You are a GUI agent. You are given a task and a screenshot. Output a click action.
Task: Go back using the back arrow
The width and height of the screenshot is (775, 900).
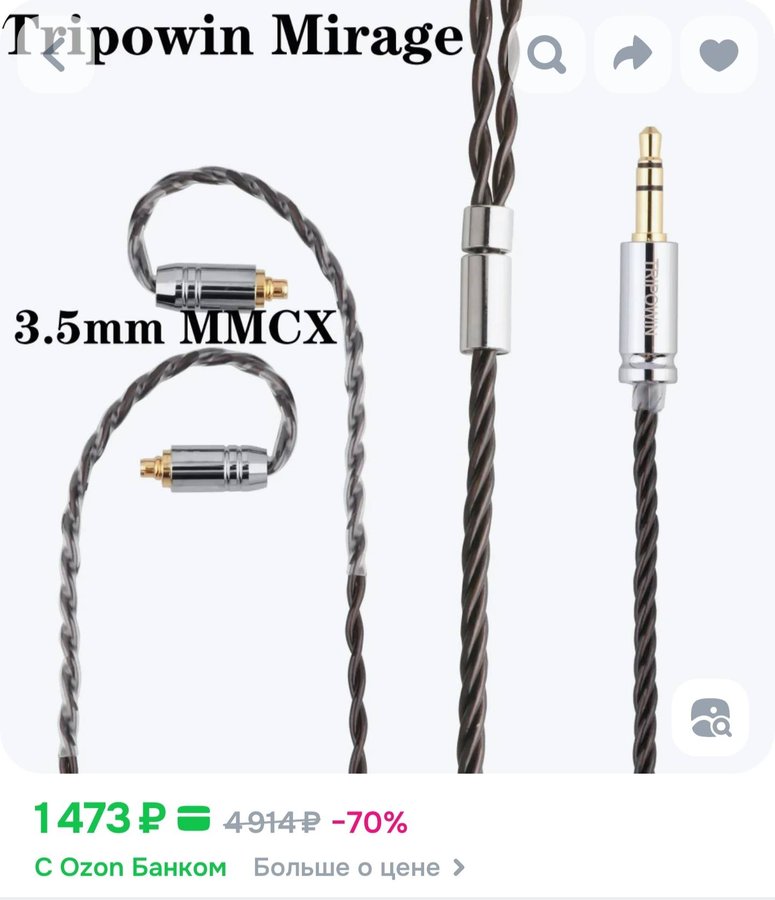pos(56,55)
